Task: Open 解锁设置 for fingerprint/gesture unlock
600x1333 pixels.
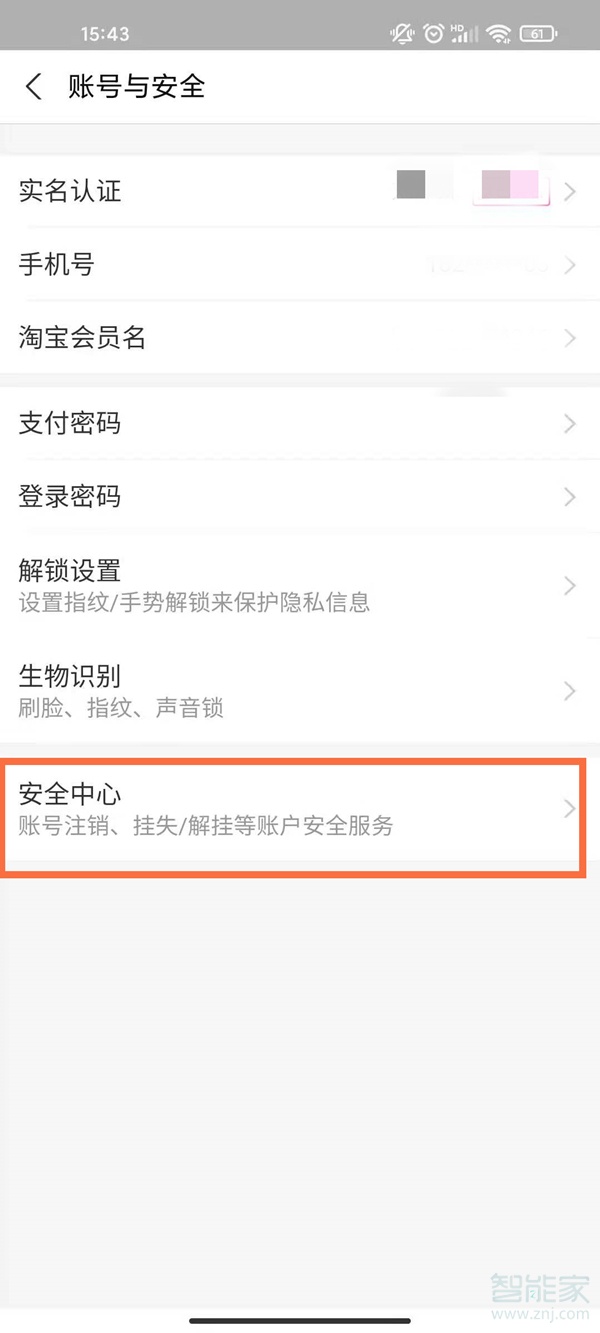Action: (x=300, y=585)
